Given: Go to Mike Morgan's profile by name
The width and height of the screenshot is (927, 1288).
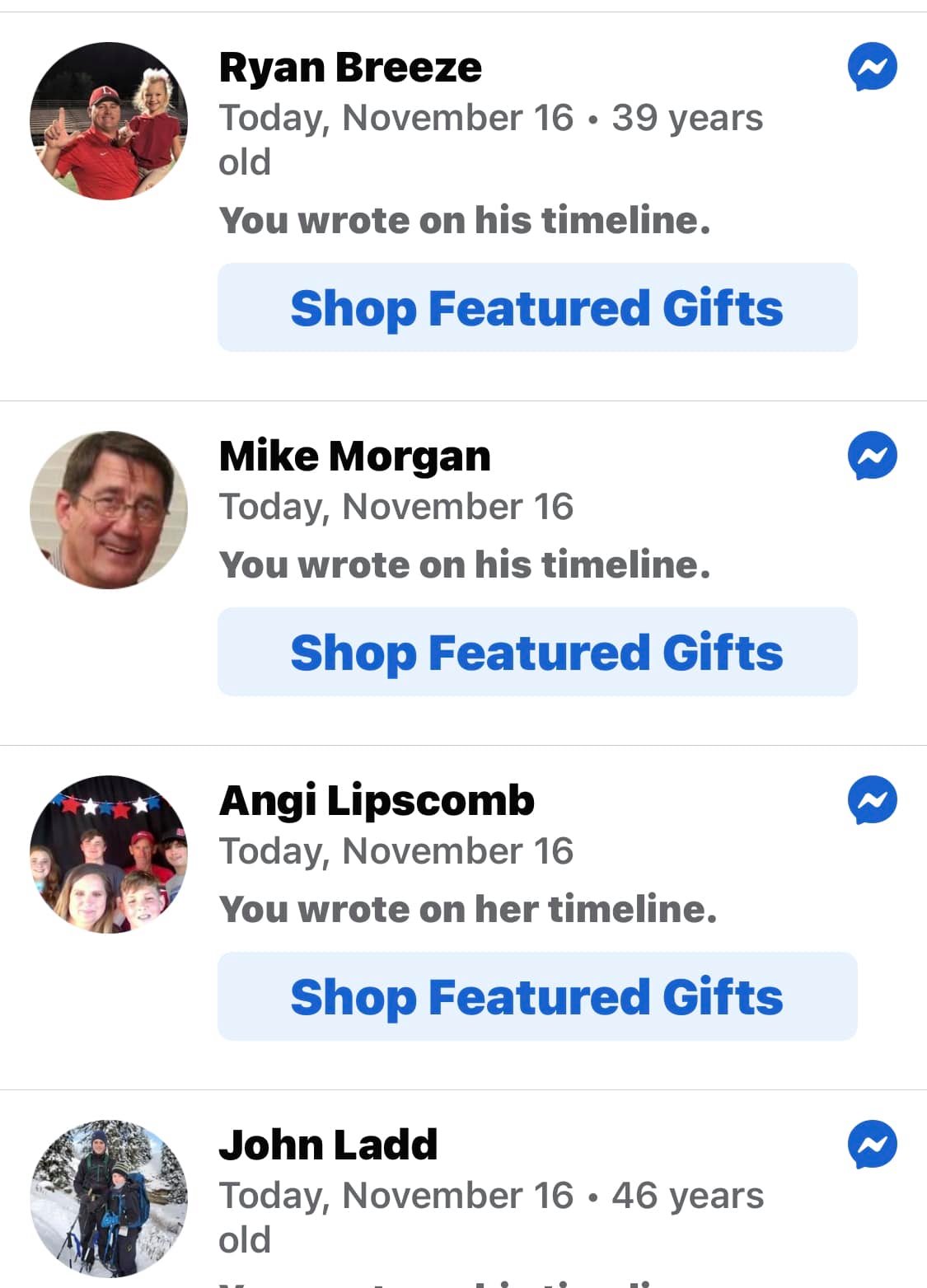Looking at the screenshot, I should pyautogui.click(x=354, y=457).
